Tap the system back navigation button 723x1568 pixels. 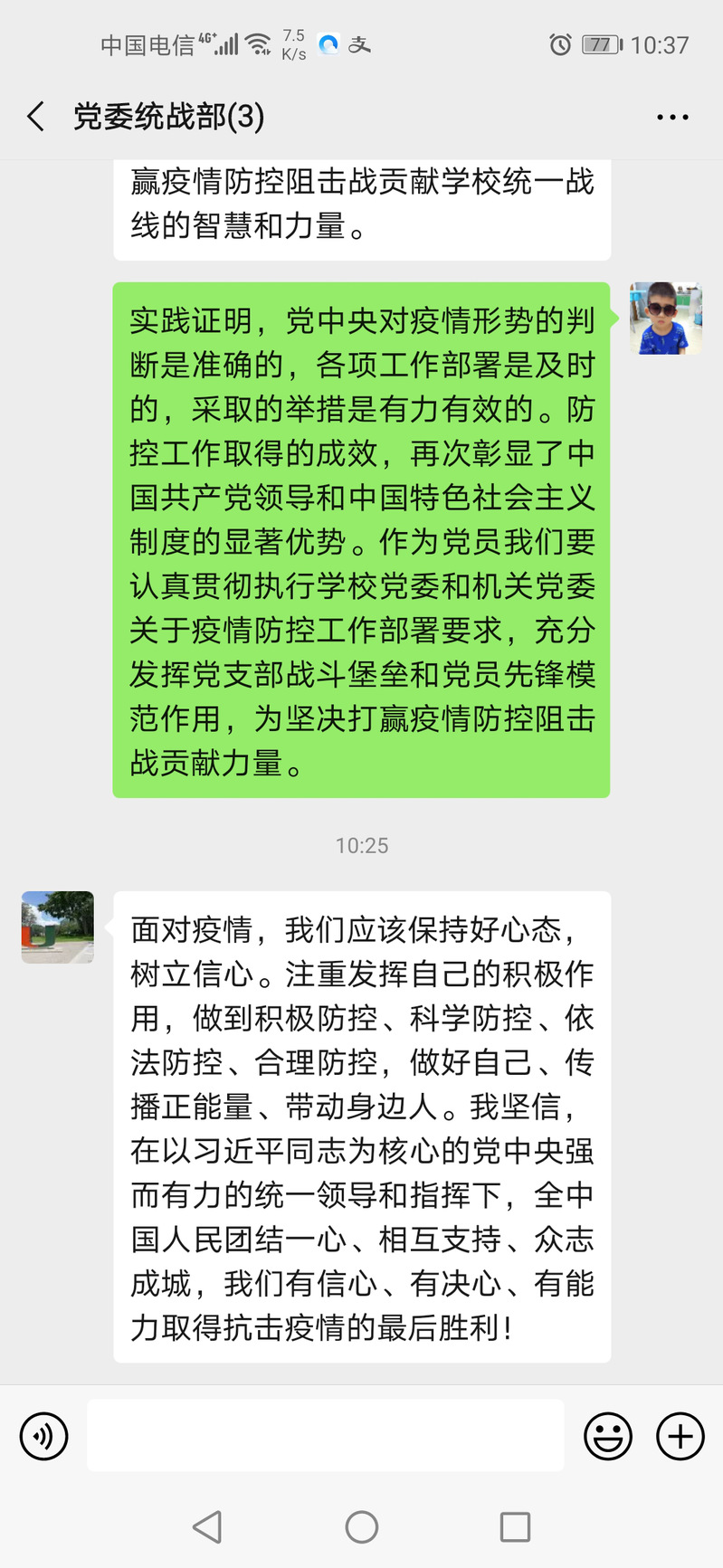click(x=207, y=1527)
